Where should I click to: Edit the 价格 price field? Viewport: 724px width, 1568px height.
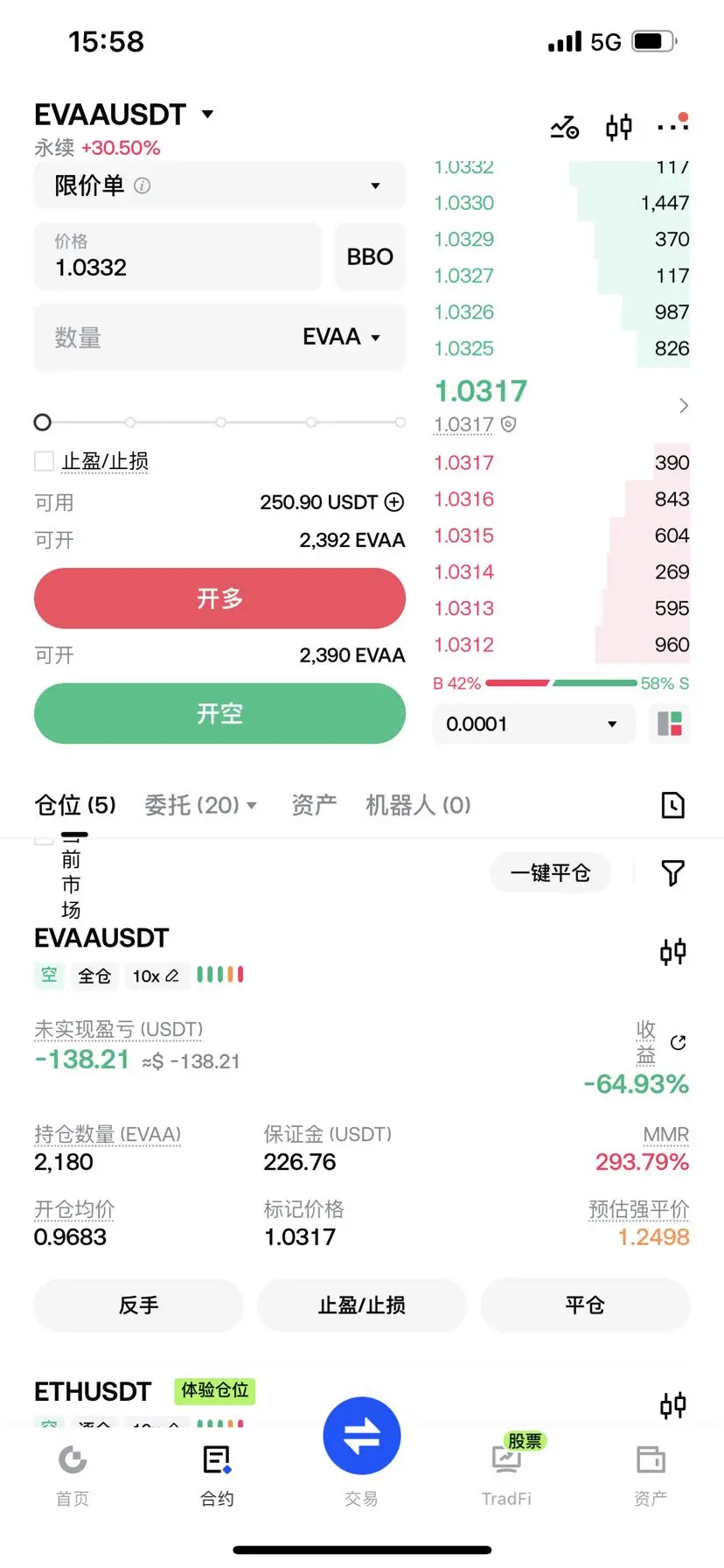point(178,256)
